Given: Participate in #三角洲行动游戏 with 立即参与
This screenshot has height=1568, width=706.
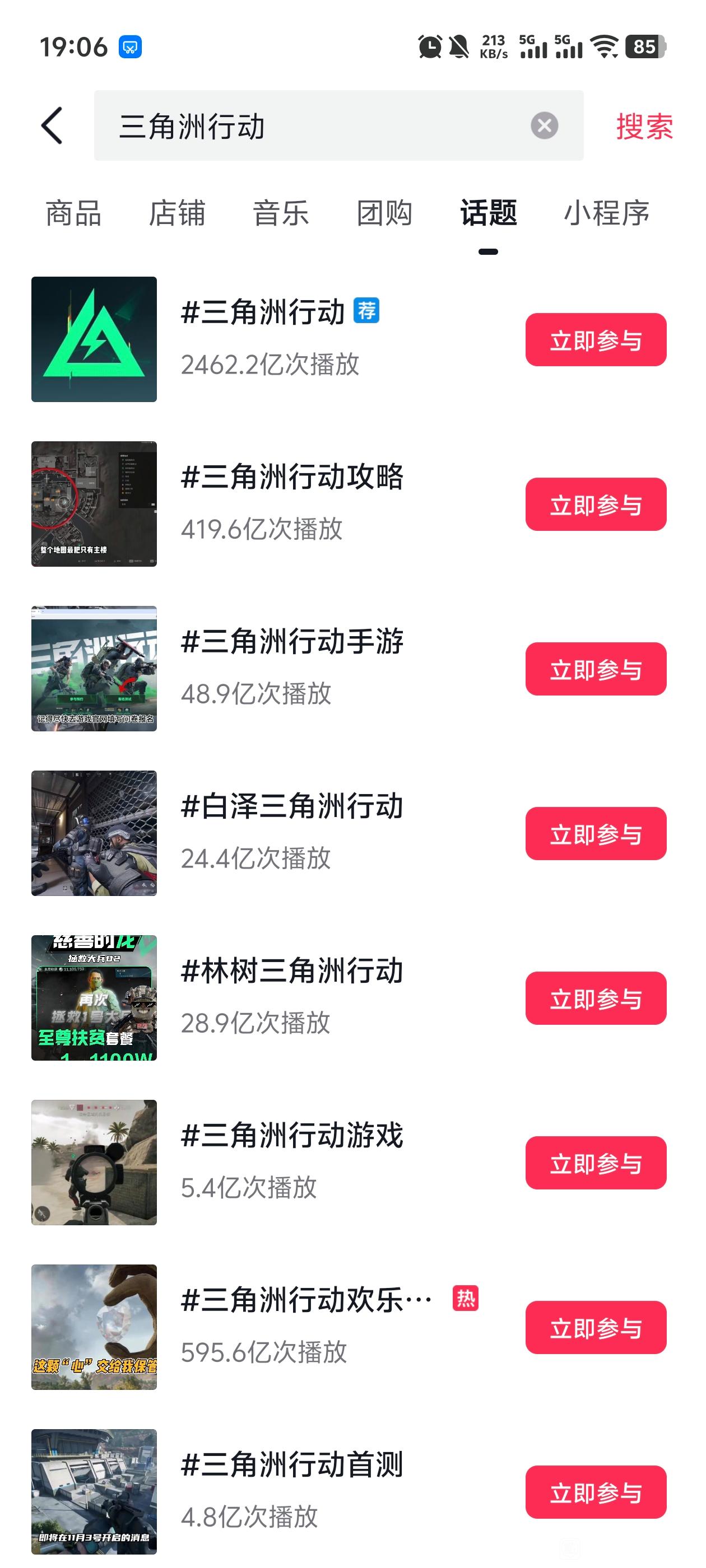Looking at the screenshot, I should [x=595, y=1163].
